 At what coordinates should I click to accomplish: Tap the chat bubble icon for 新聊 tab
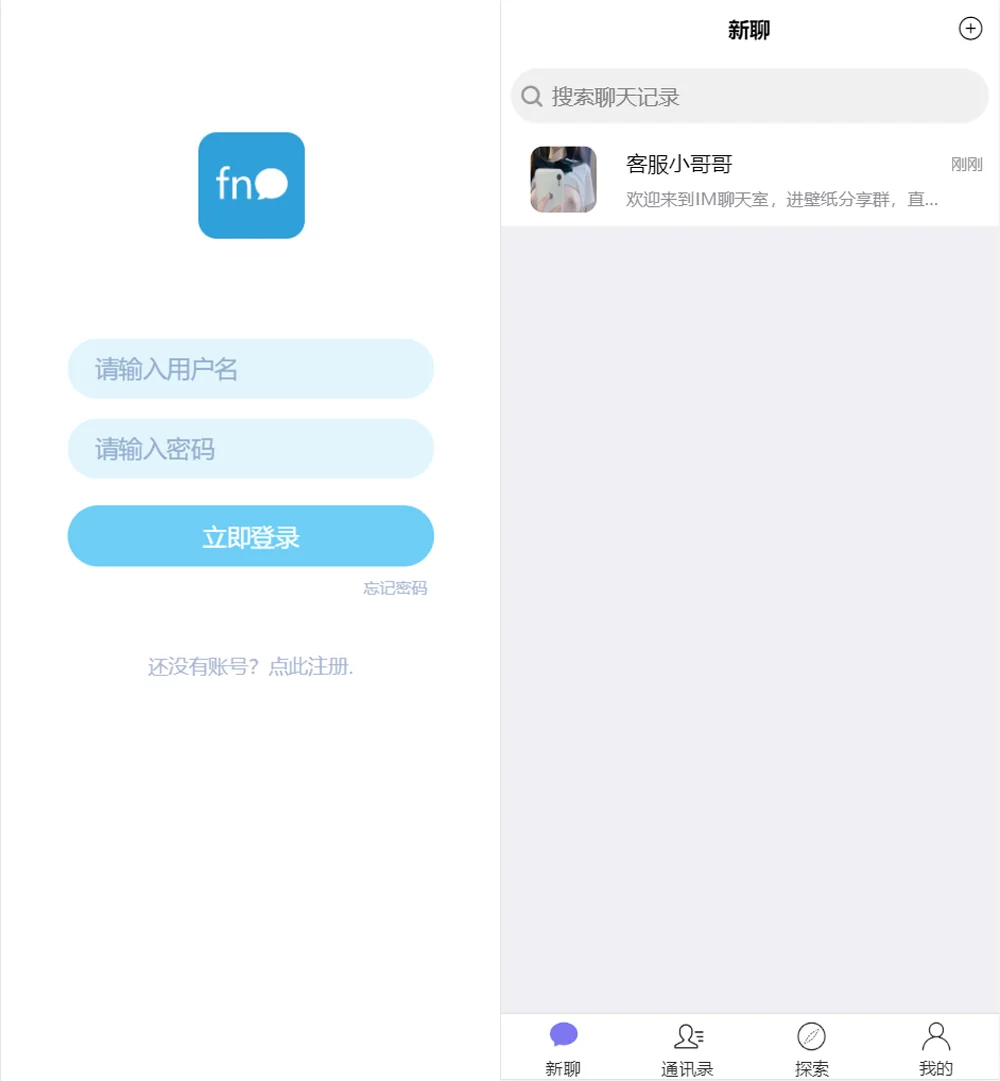point(562,1036)
